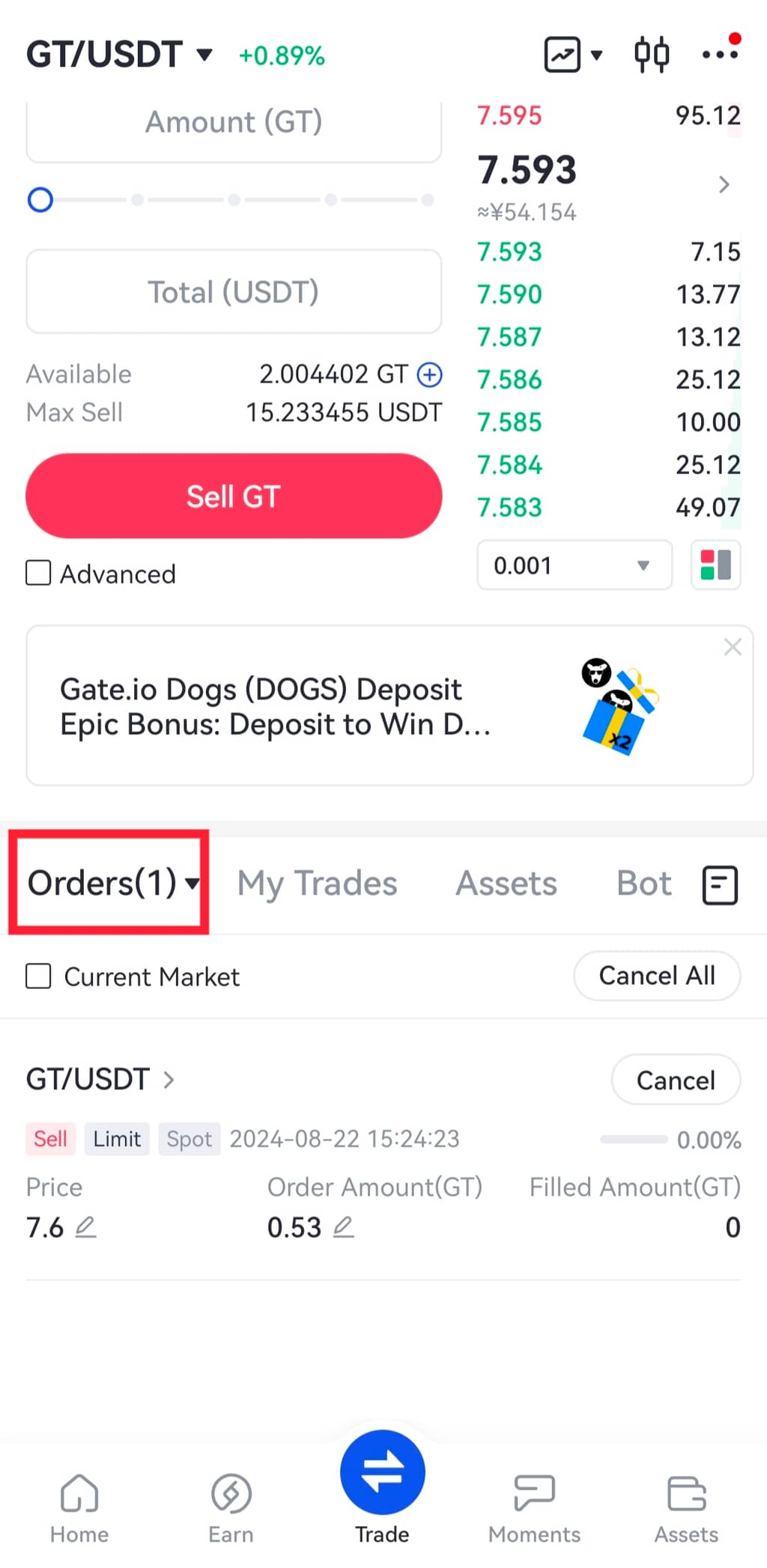
Task: Dismiss the Gate.io Dogs deposit banner
Action: click(733, 647)
